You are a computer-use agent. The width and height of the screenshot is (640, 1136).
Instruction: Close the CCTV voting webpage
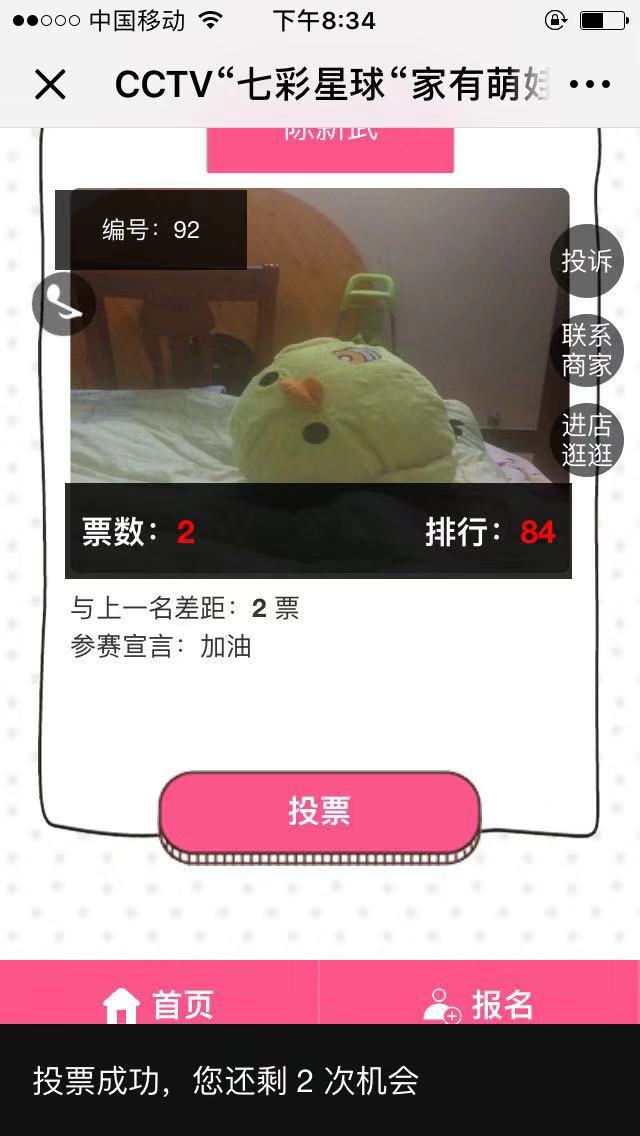point(49,85)
